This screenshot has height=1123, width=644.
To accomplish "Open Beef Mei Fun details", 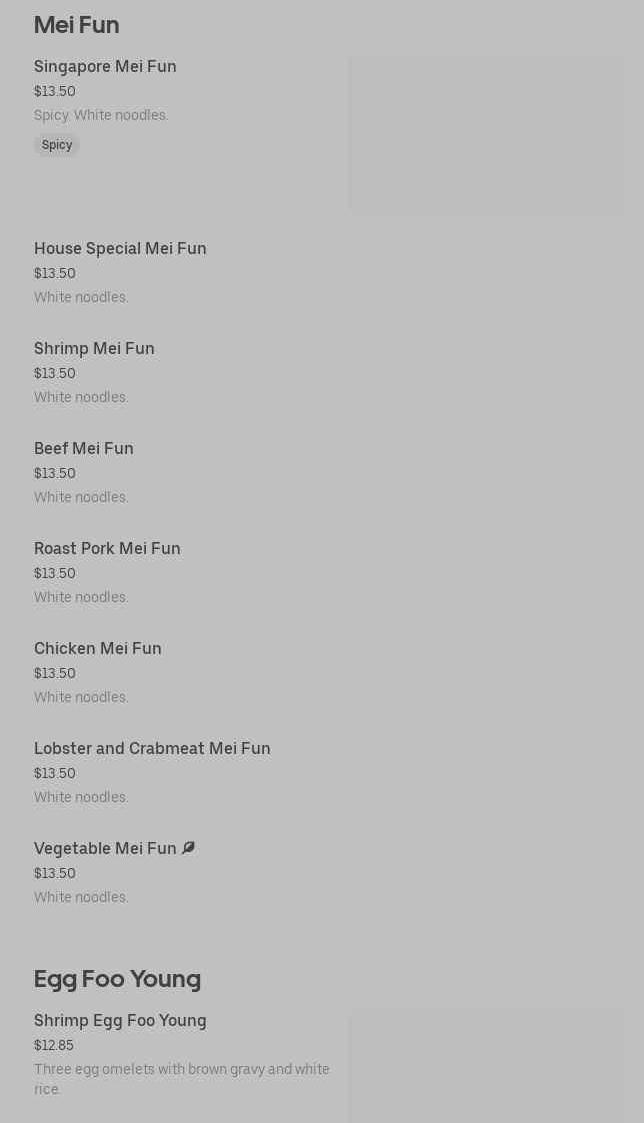I will coord(84,449).
